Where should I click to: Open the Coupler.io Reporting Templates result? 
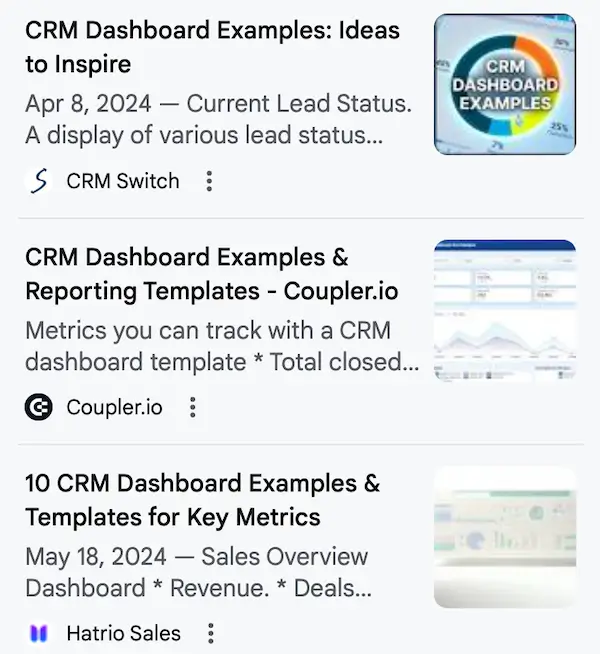tap(212, 274)
